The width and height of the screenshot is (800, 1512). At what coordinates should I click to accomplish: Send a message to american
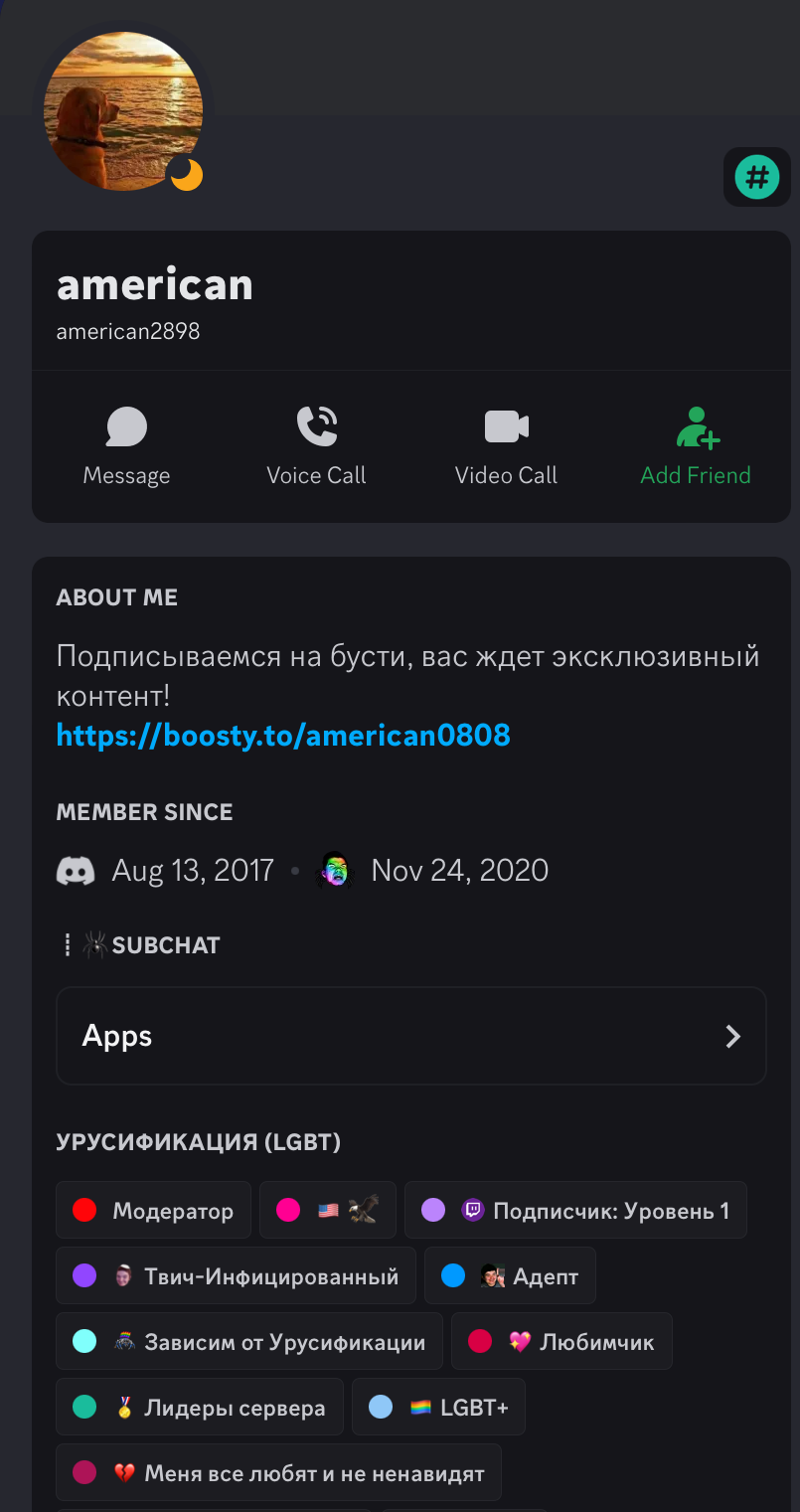pos(126,446)
